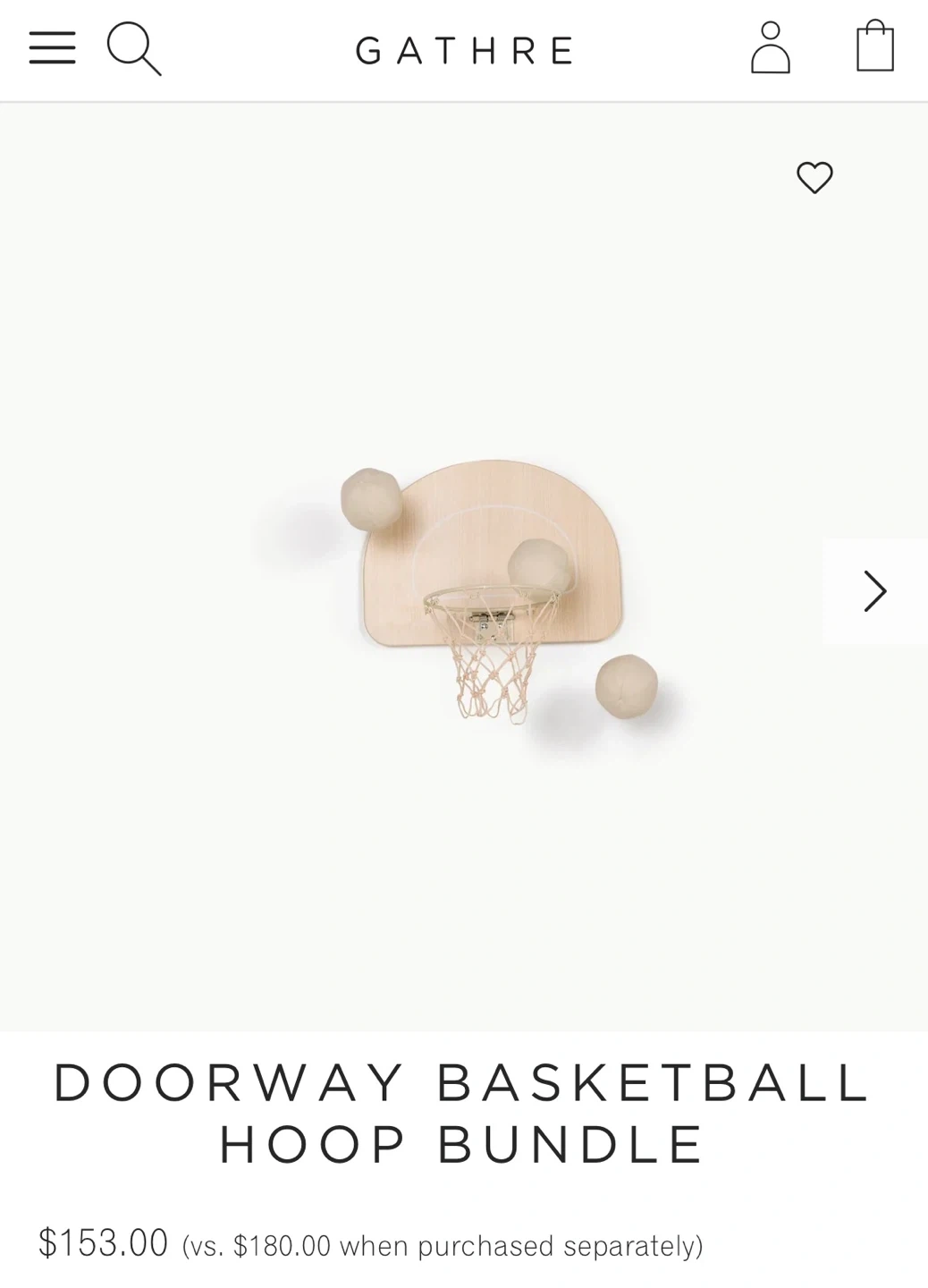
Task: Open the basketball hoop product image
Action: tap(464, 567)
